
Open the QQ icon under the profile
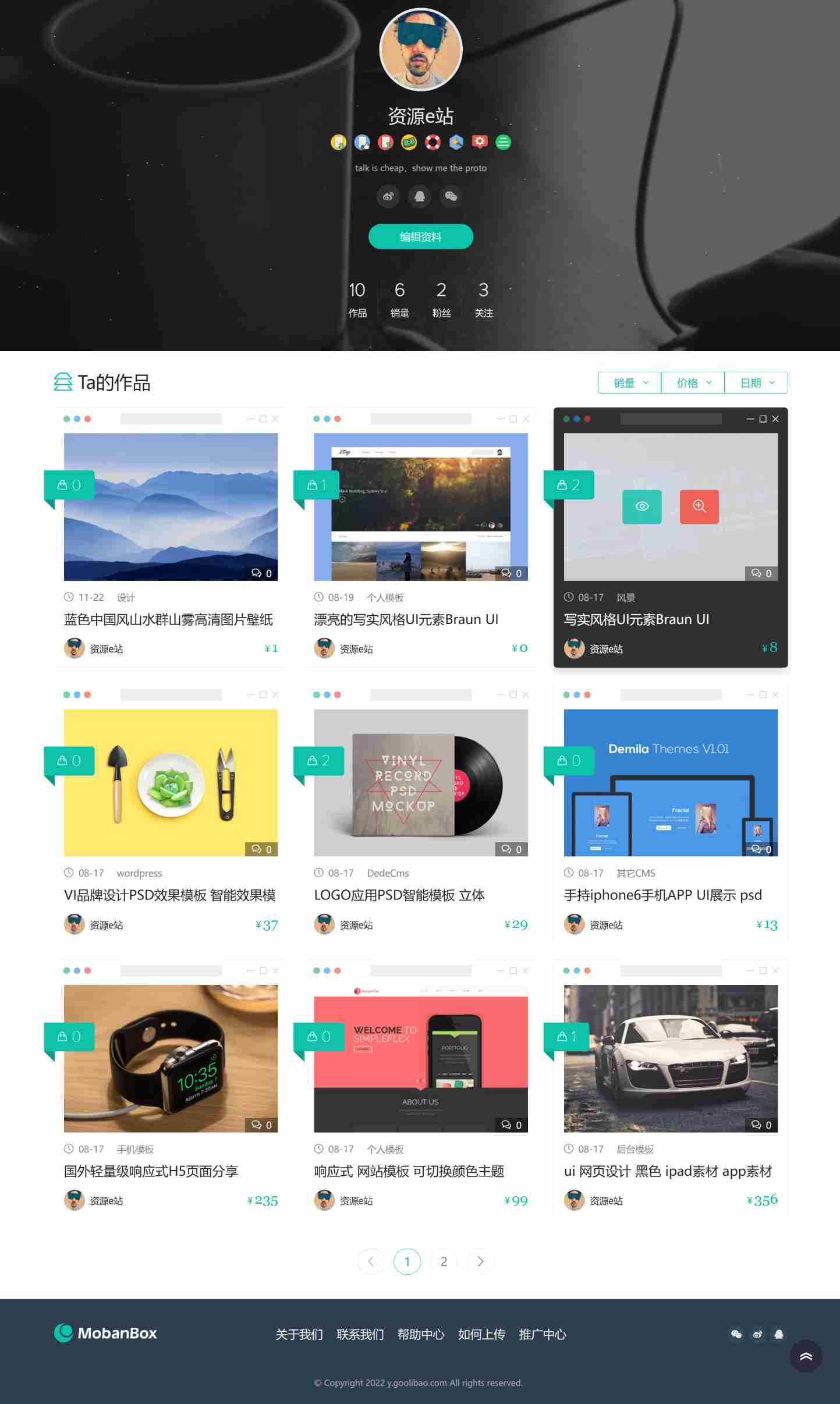pyautogui.click(x=420, y=196)
